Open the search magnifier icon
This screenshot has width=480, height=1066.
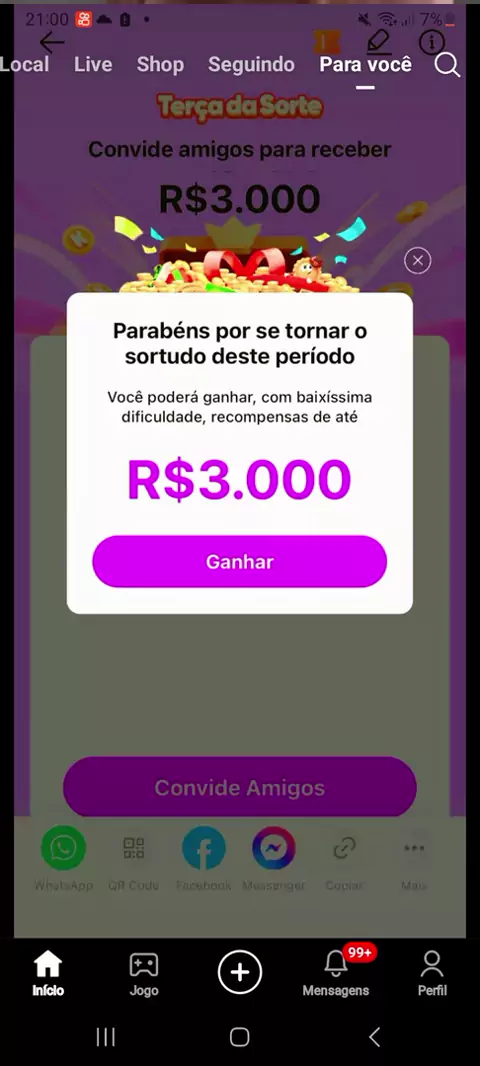click(447, 65)
